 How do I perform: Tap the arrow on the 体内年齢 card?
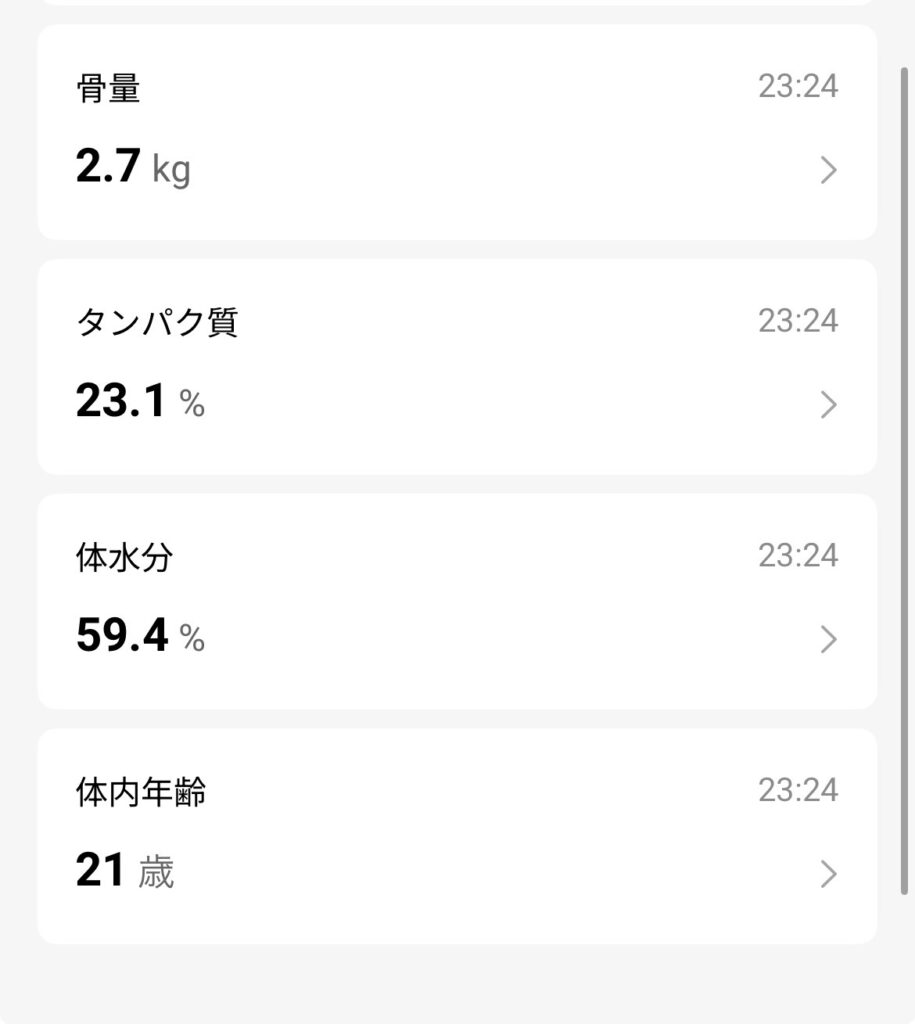pos(828,874)
